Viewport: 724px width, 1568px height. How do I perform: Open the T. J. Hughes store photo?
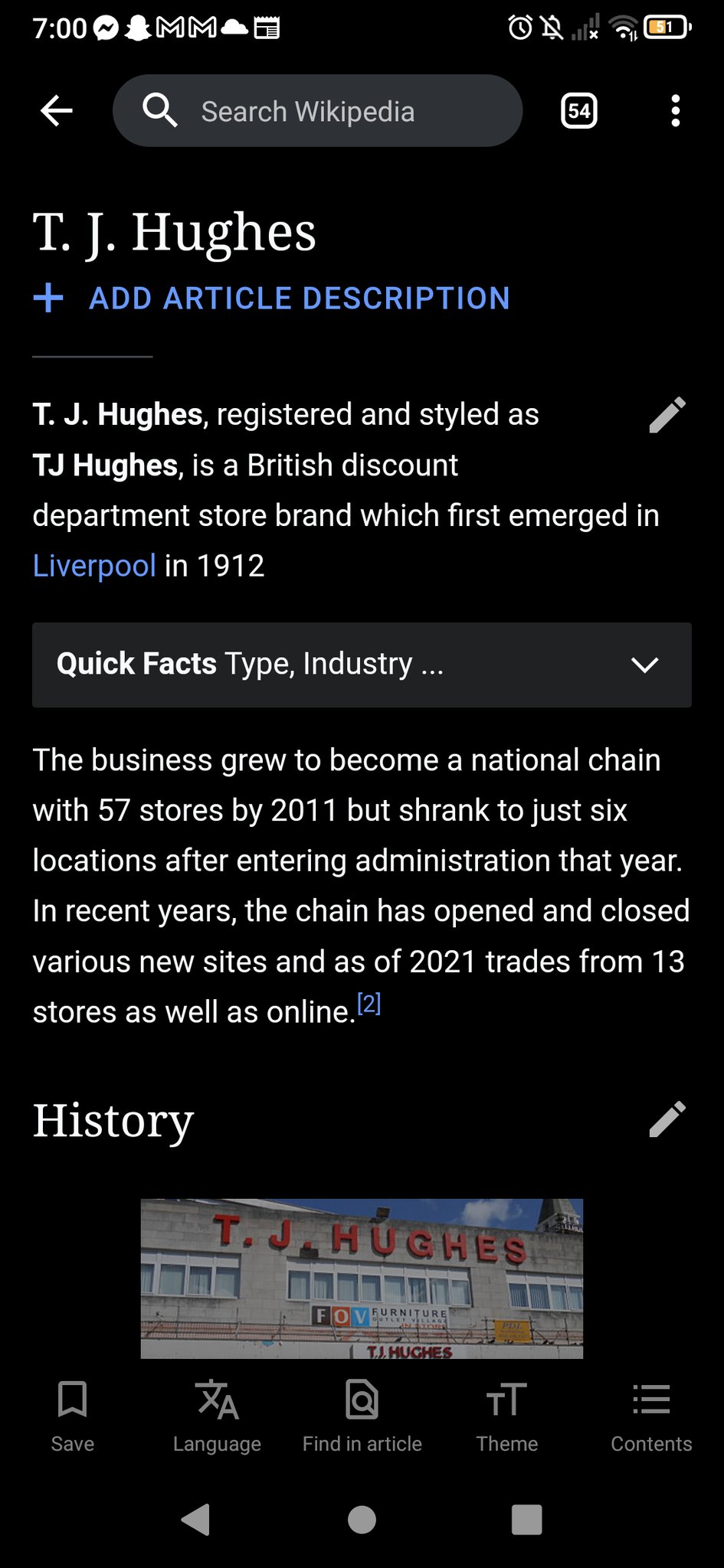coord(362,1279)
